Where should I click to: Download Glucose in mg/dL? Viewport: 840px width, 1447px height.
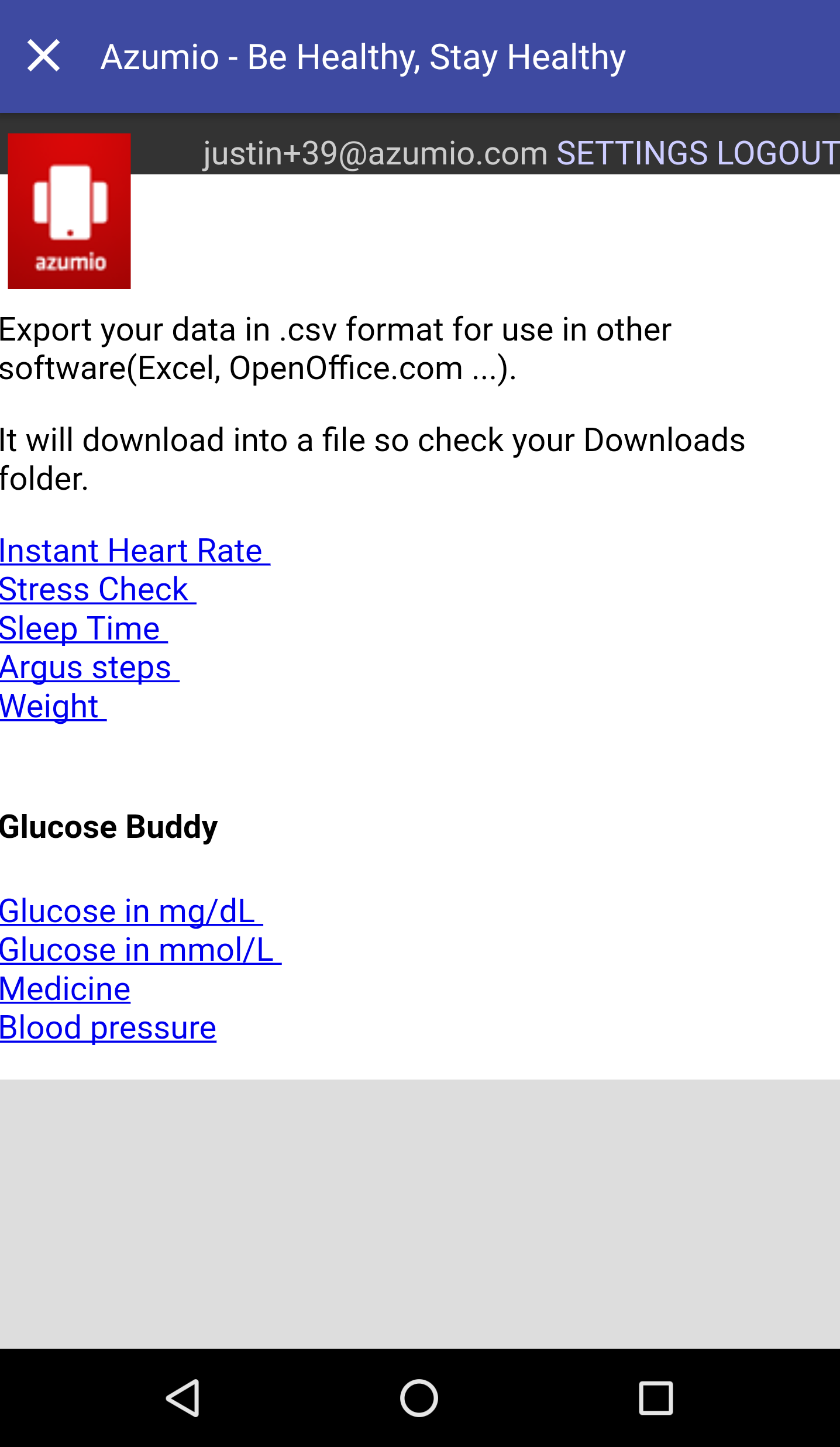[x=128, y=911]
